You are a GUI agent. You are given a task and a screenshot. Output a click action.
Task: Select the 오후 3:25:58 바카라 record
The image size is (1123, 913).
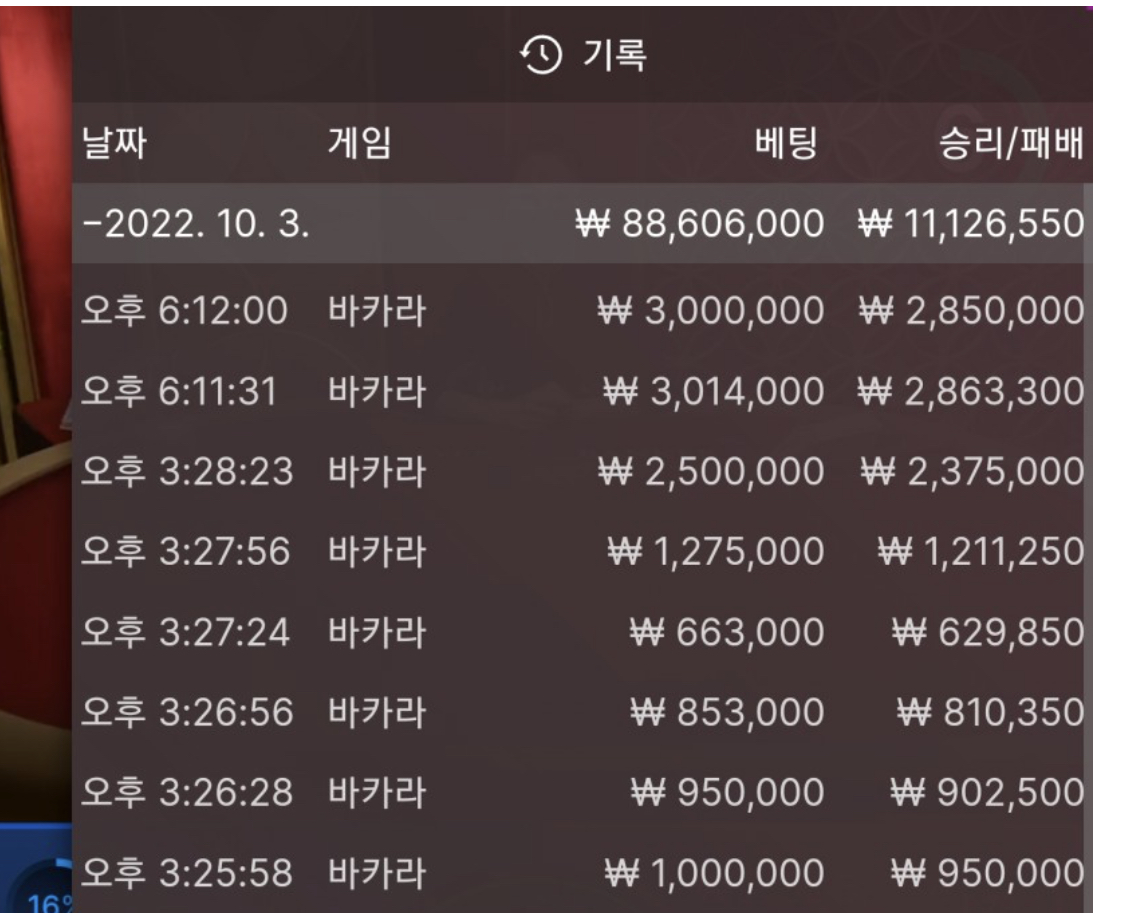pyautogui.click(x=580, y=874)
